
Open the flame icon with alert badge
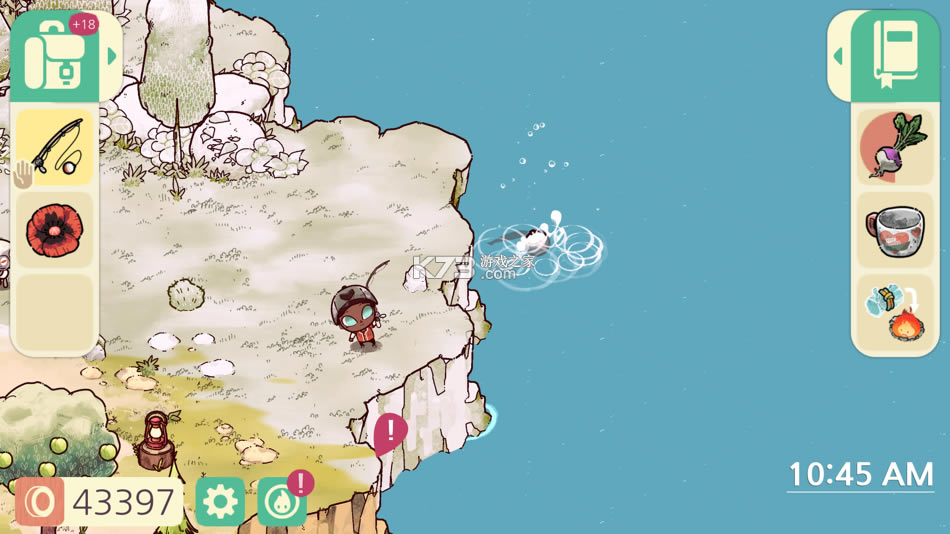point(281,503)
